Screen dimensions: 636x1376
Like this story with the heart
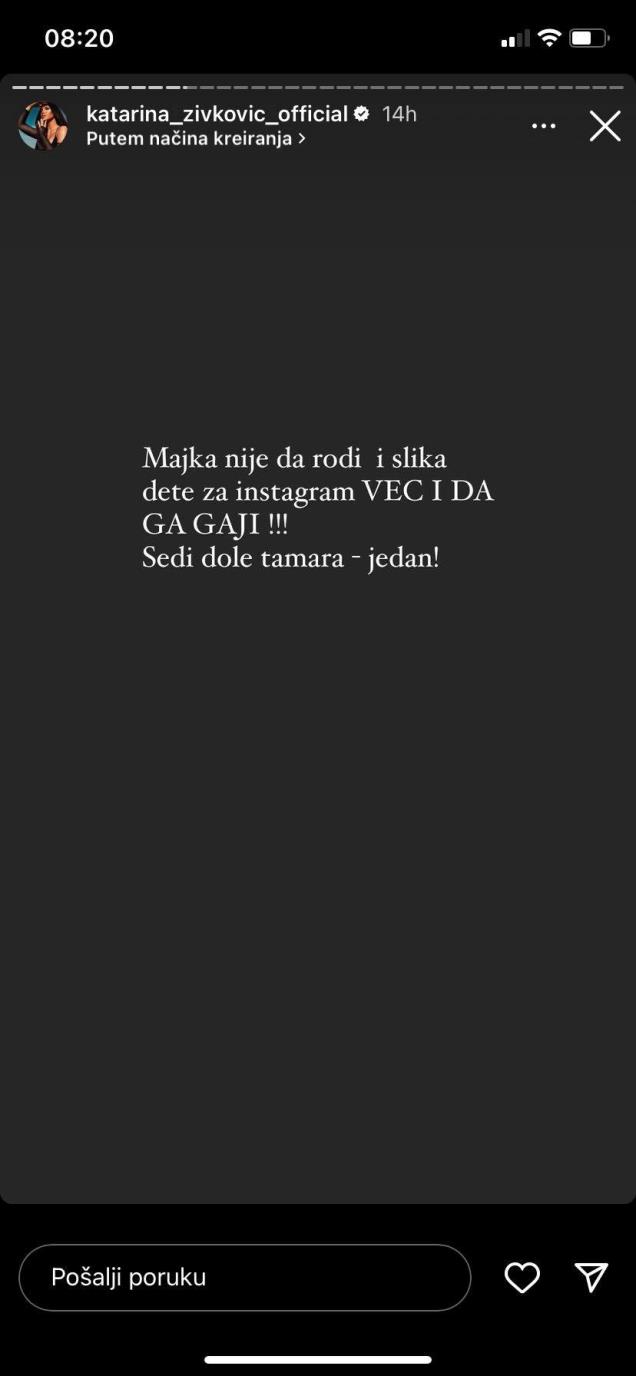tap(522, 1277)
